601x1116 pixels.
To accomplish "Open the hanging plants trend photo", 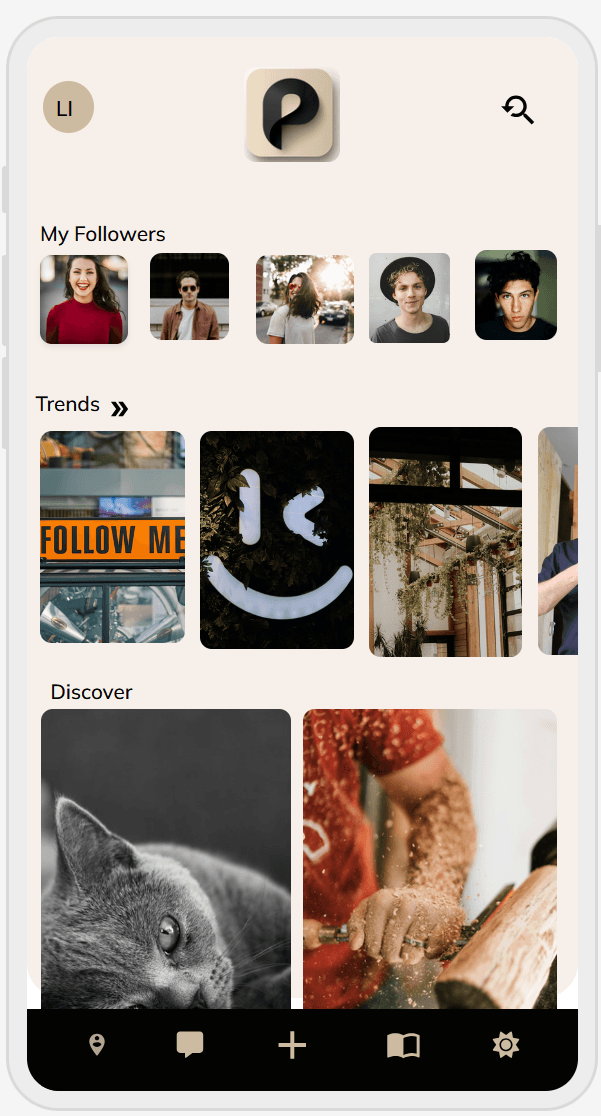I will click(x=445, y=542).
